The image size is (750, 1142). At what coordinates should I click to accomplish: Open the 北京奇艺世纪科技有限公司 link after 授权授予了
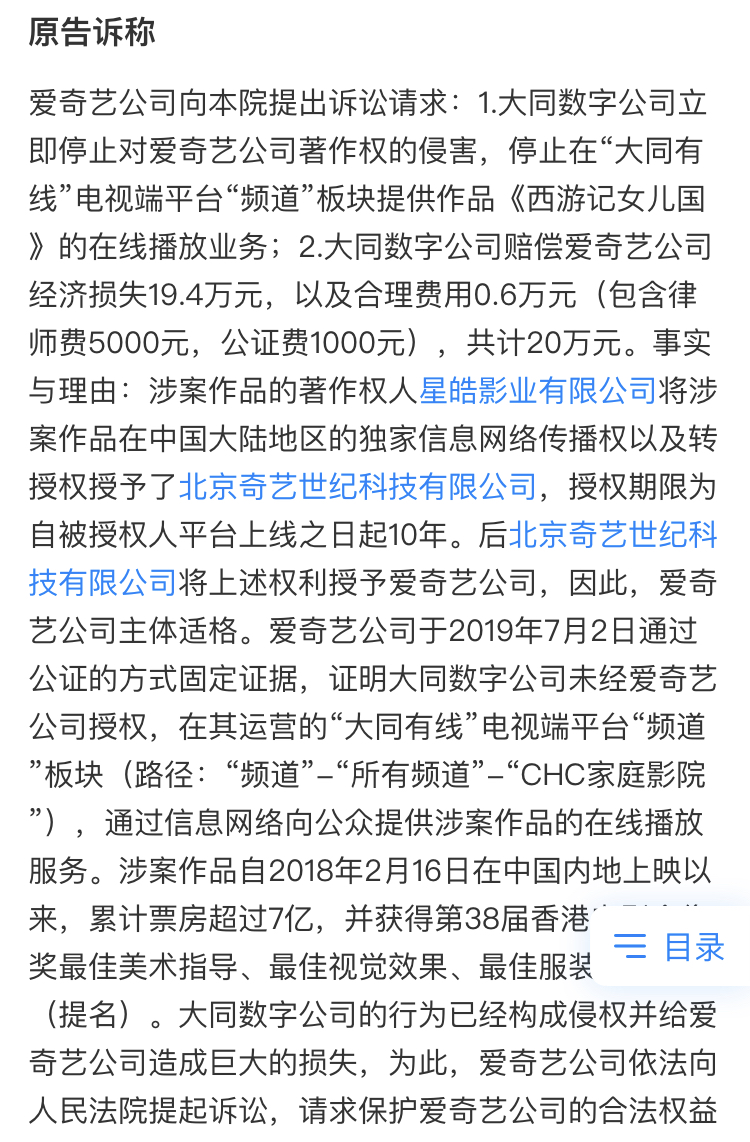[x=358, y=487]
